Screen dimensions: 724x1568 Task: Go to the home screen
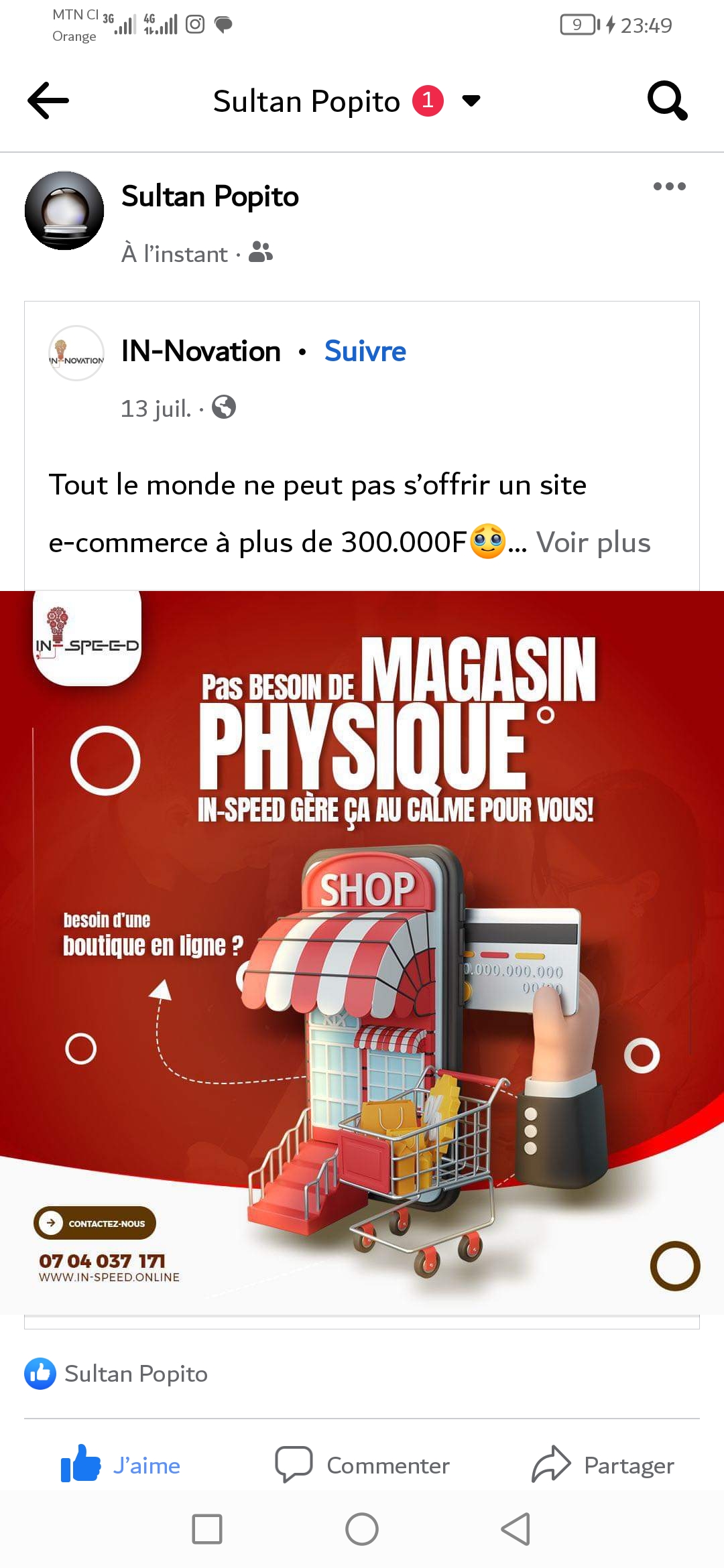362,1529
